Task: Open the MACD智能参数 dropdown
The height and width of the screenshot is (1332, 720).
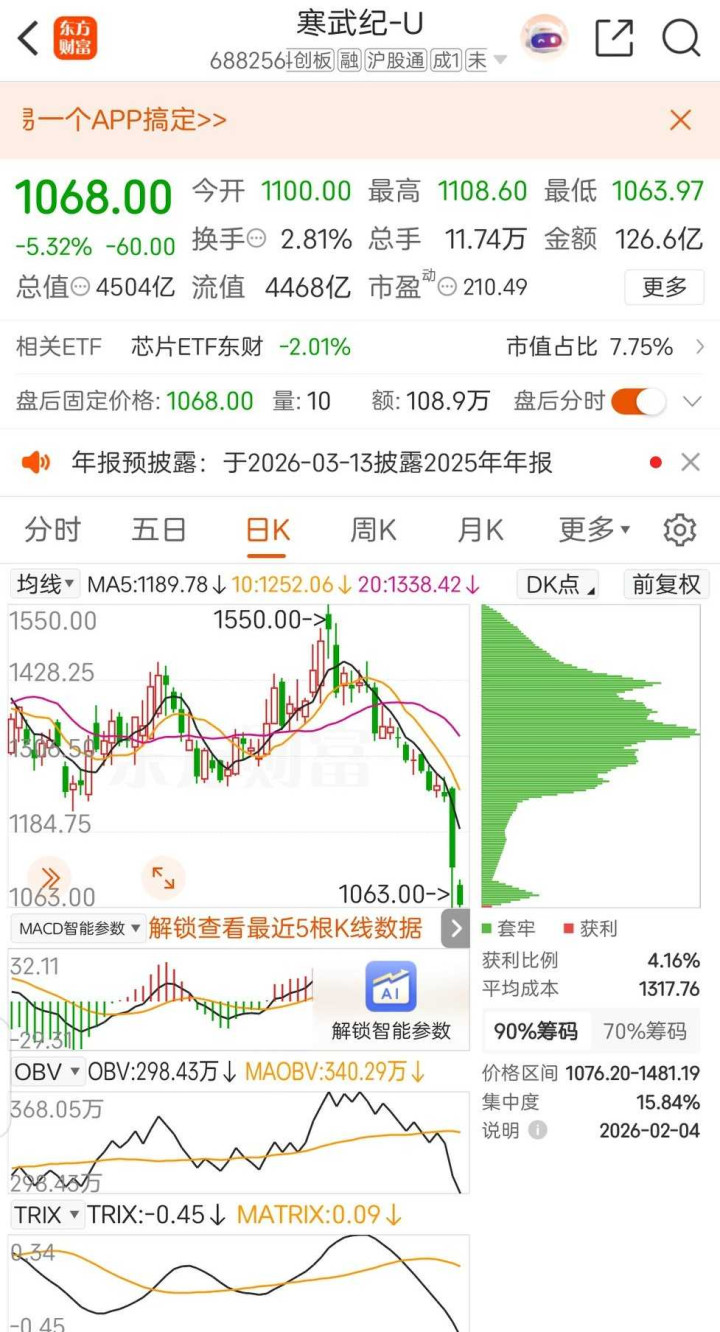Action: tap(79, 928)
